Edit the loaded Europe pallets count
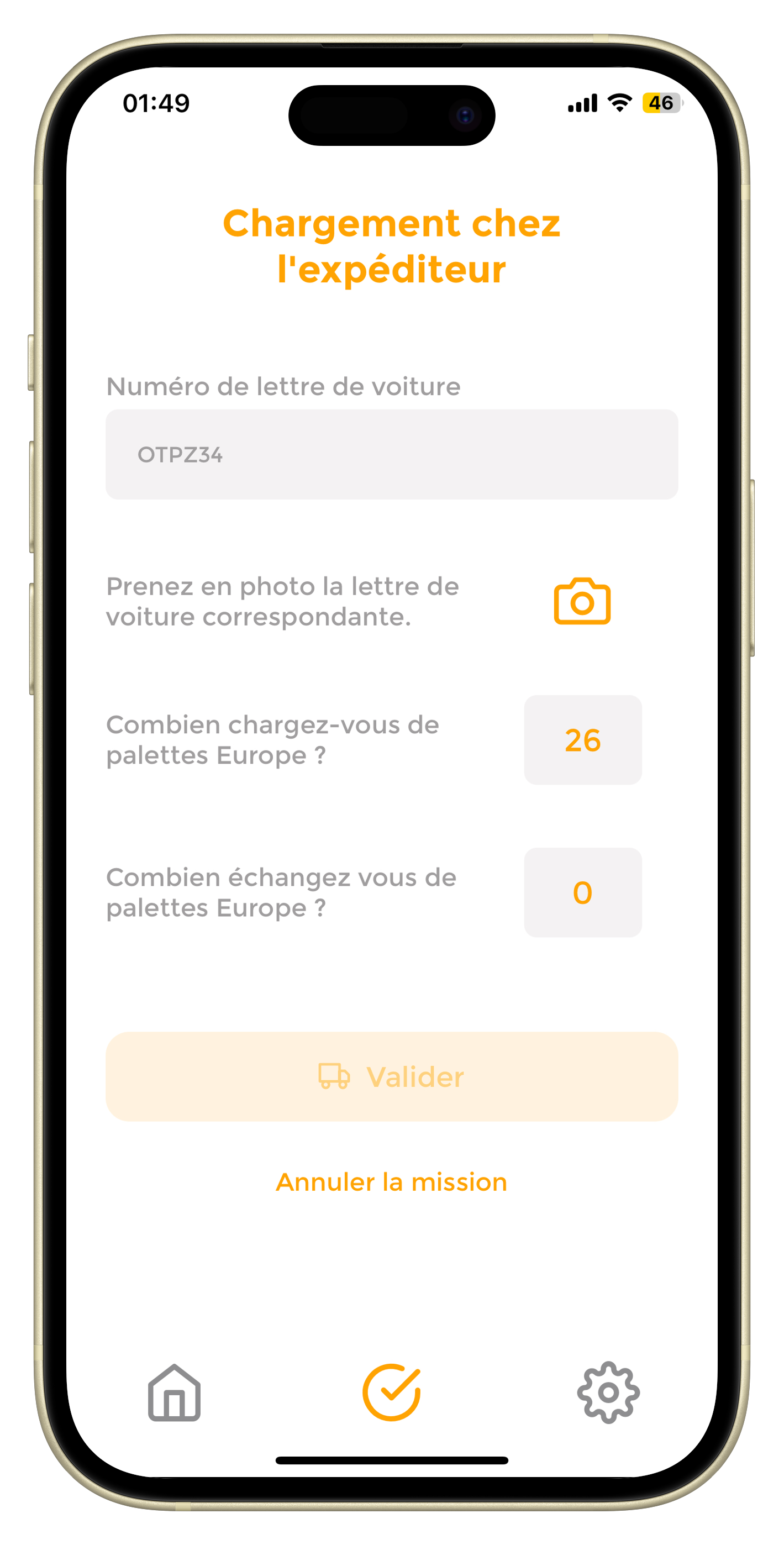The width and height of the screenshot is (784, 1545). (x=582, y=739)
